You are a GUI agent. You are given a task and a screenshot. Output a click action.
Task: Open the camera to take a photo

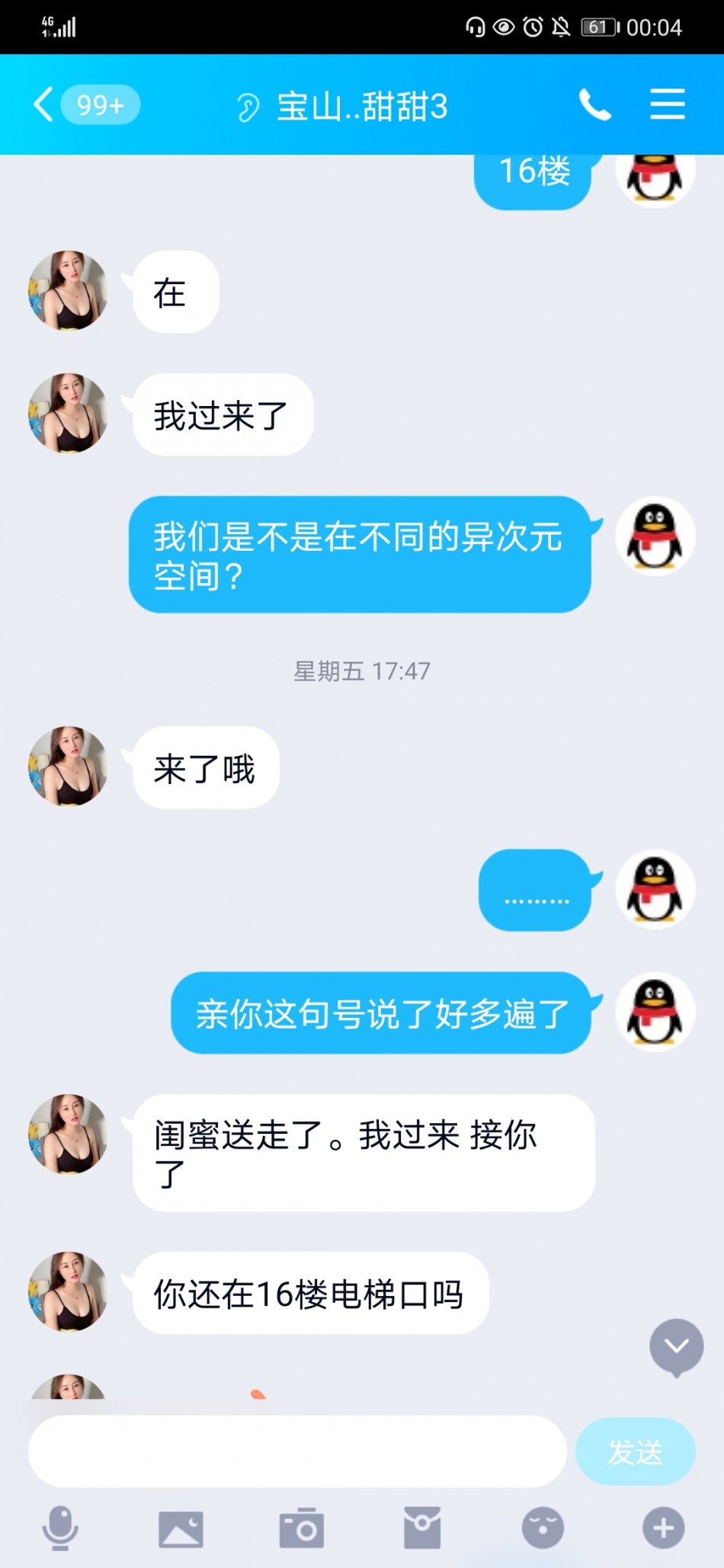tap(302, 1528)
